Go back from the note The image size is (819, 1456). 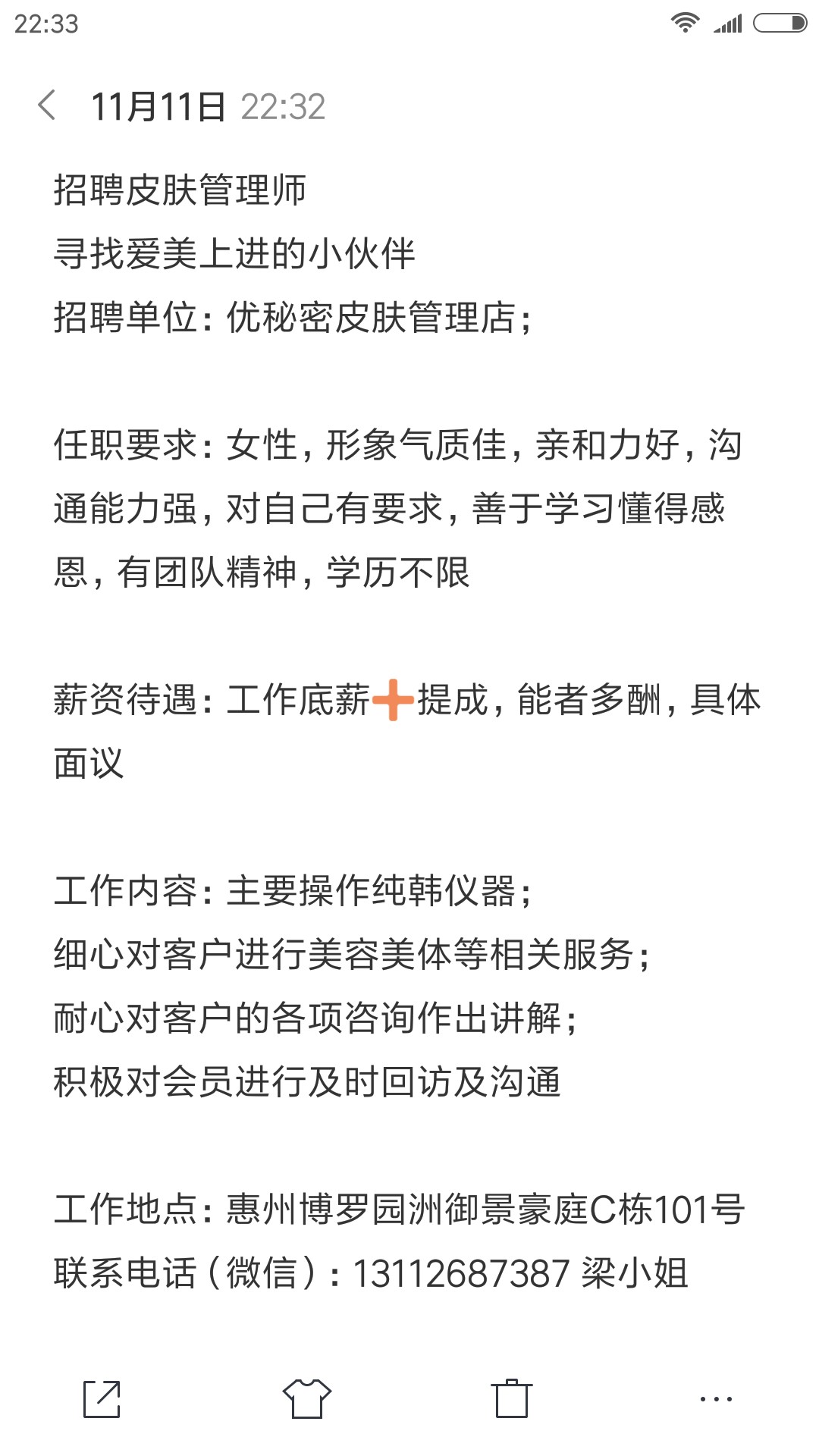click(47, 105)
